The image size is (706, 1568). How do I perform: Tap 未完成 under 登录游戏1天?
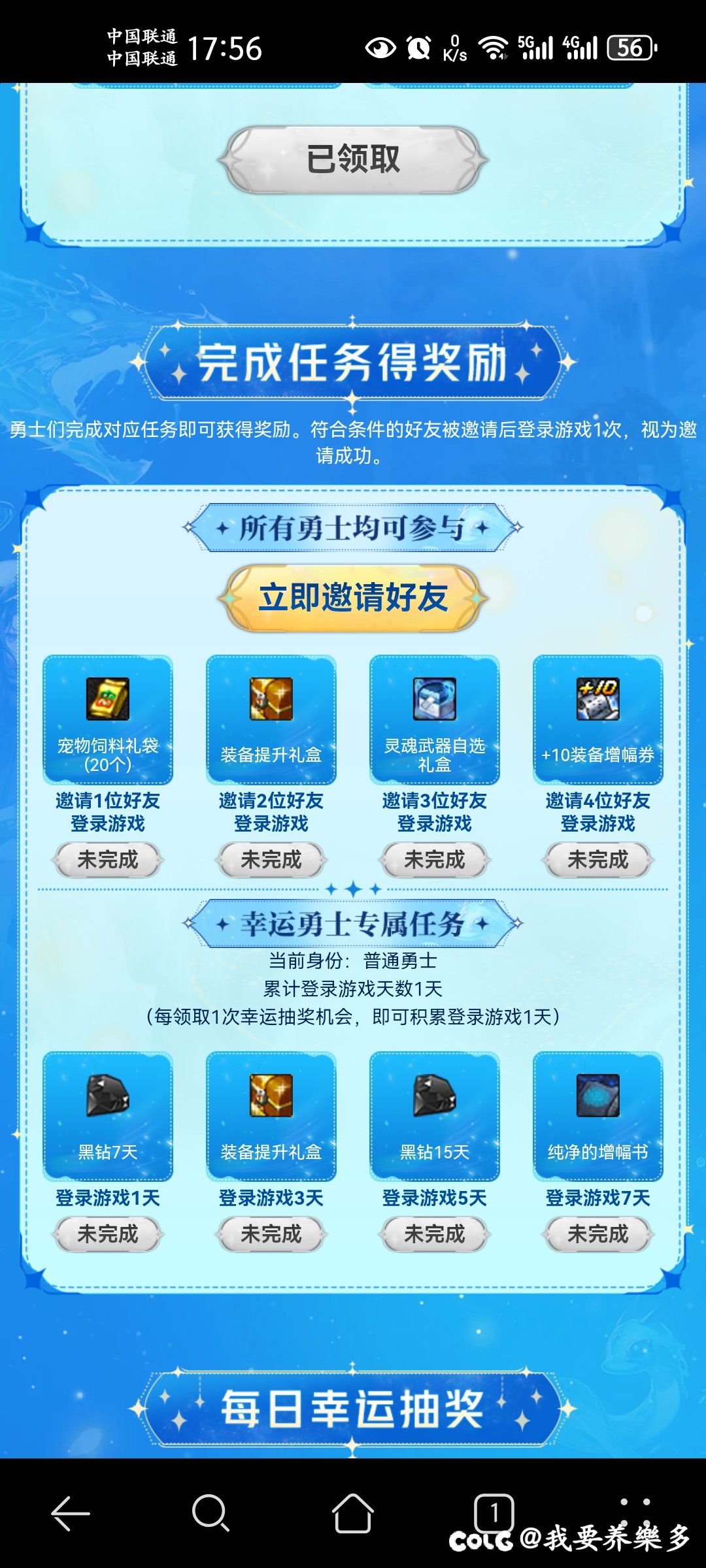(x=108, y=1233)
